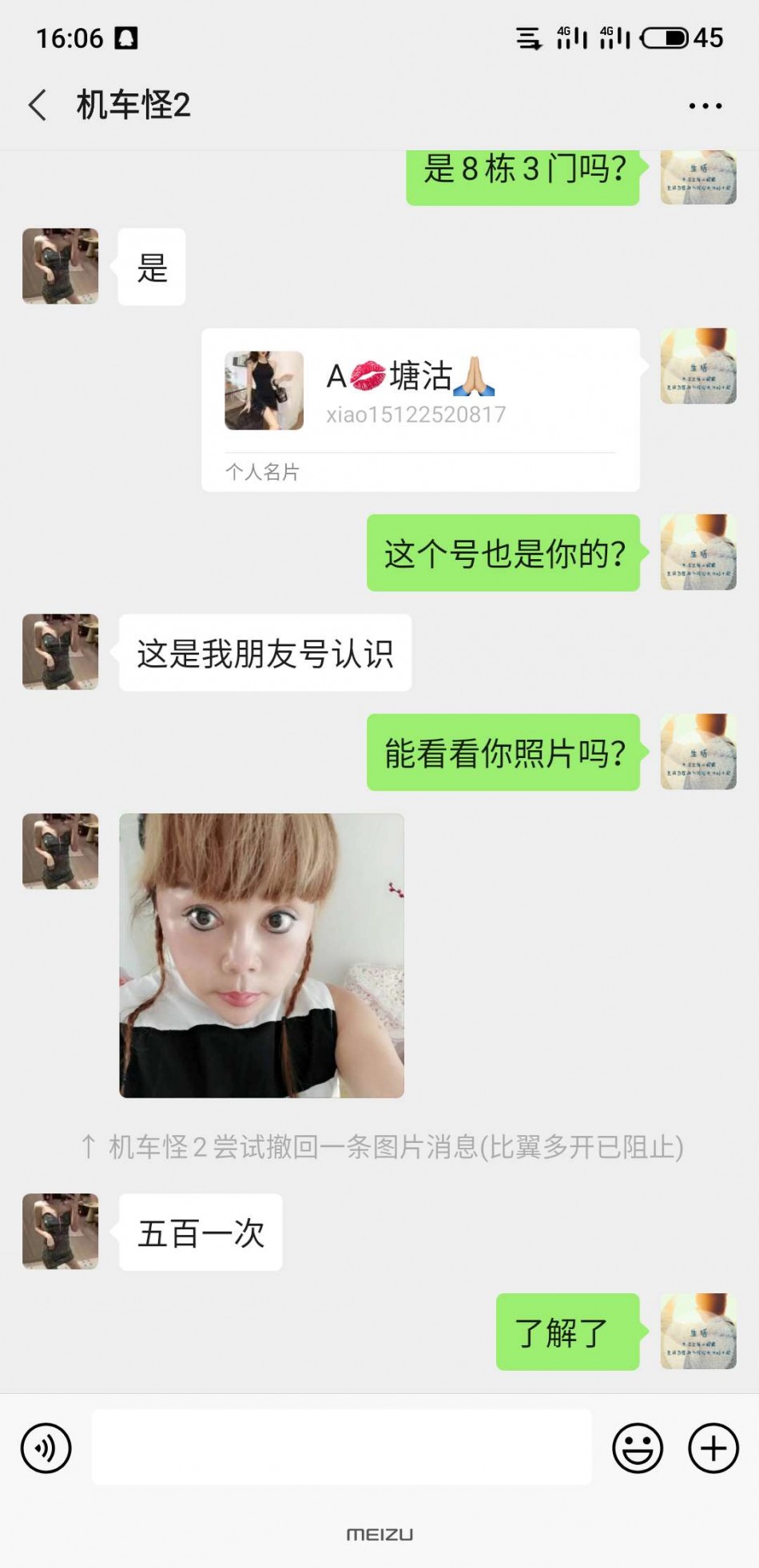View the received photo full screen
759x1568 pixels.
[x=261, y=955]
